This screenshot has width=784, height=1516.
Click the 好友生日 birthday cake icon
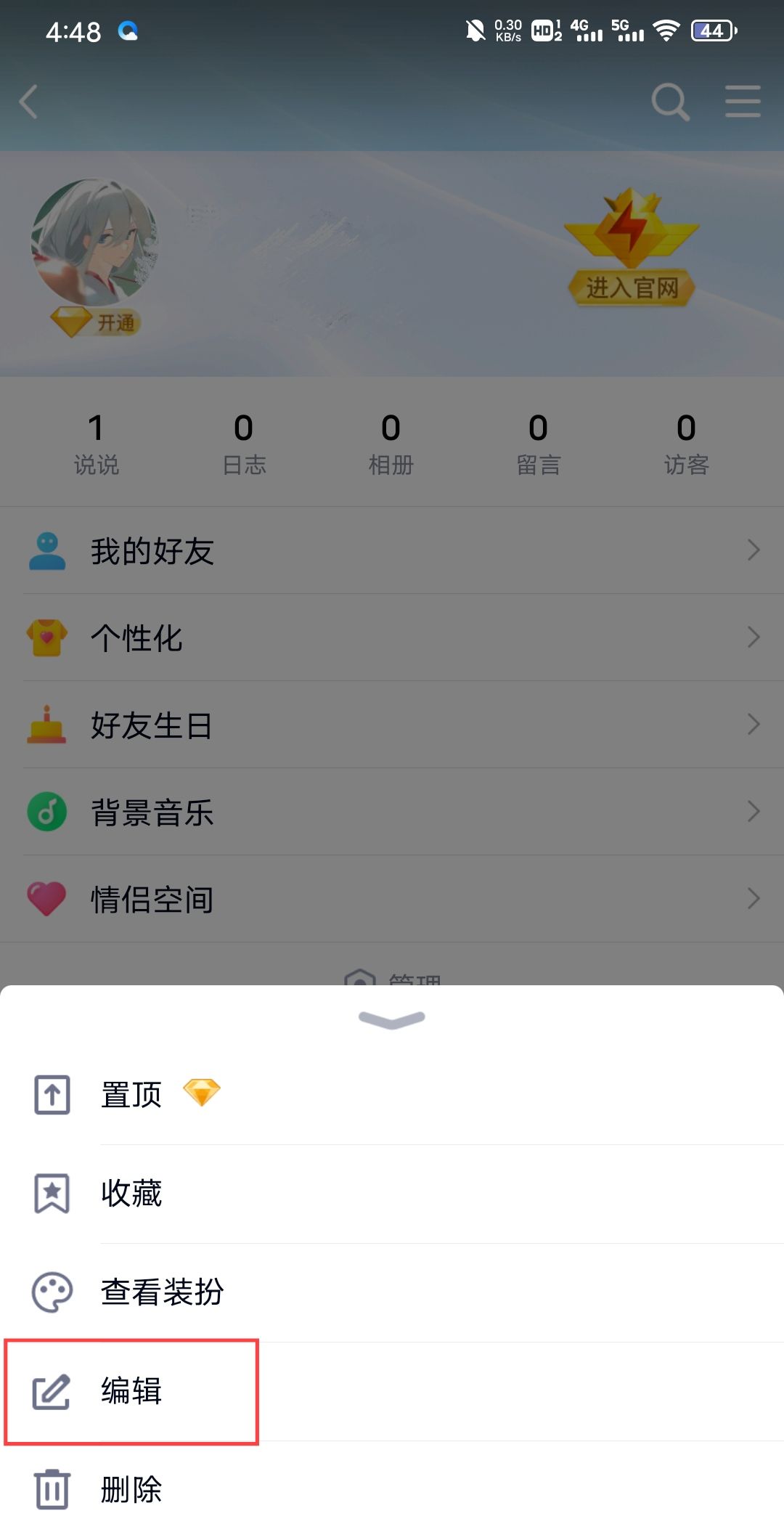(46, 725)
